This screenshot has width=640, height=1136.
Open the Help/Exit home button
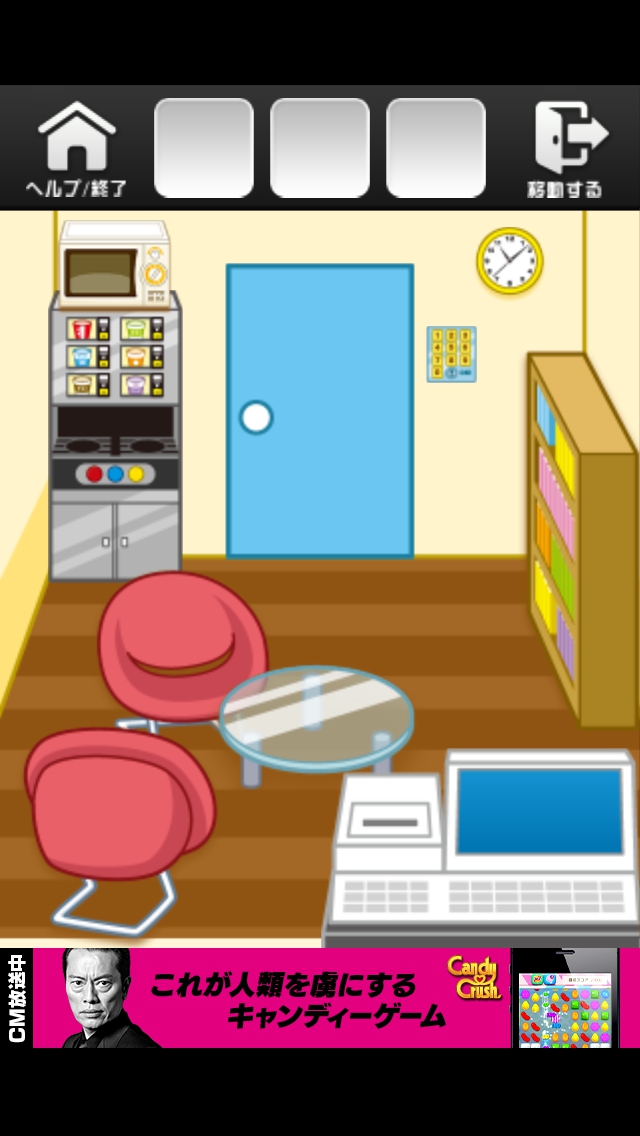click(76, 148)
